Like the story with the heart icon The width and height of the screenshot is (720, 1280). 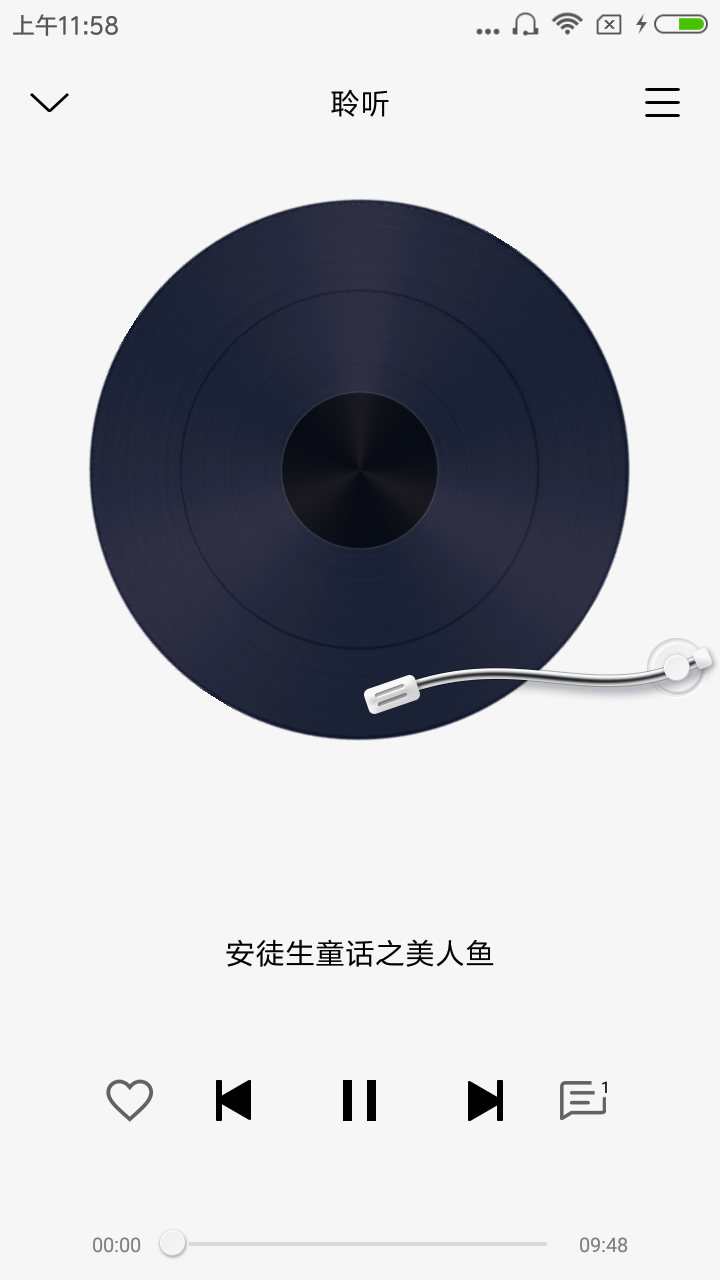[129, 1101]
